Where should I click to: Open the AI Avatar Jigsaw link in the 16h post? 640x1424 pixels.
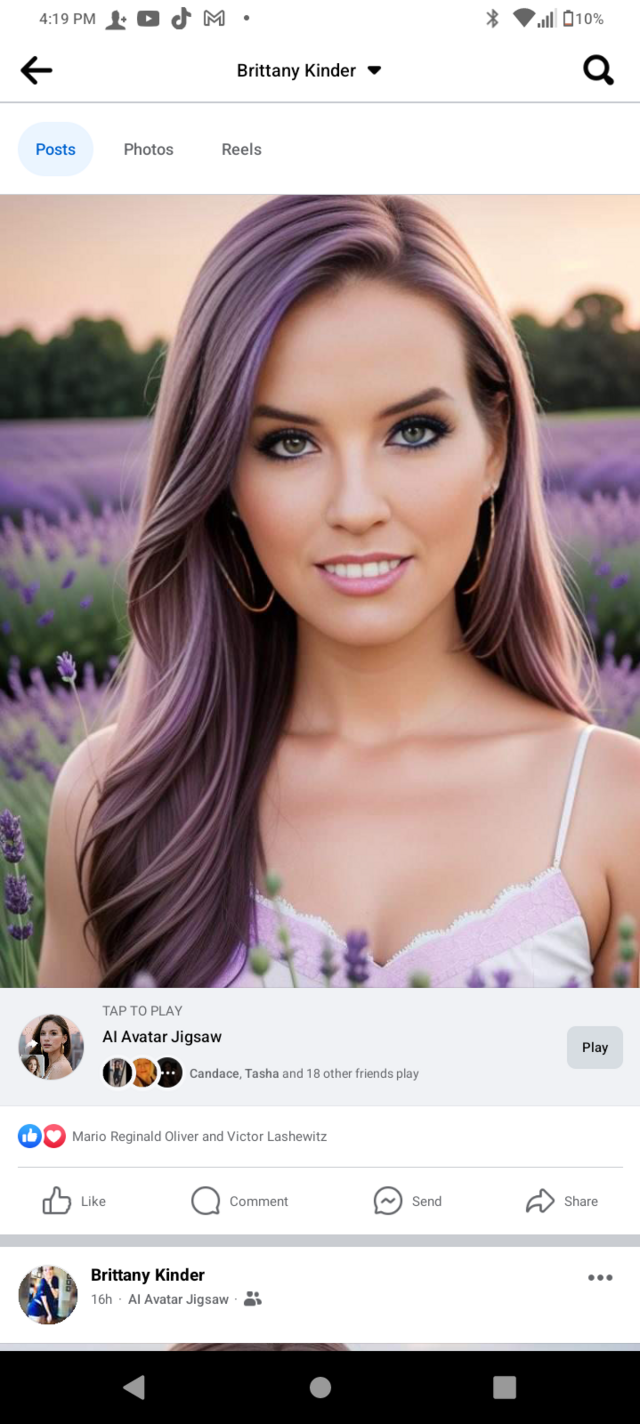point(178,1299)
